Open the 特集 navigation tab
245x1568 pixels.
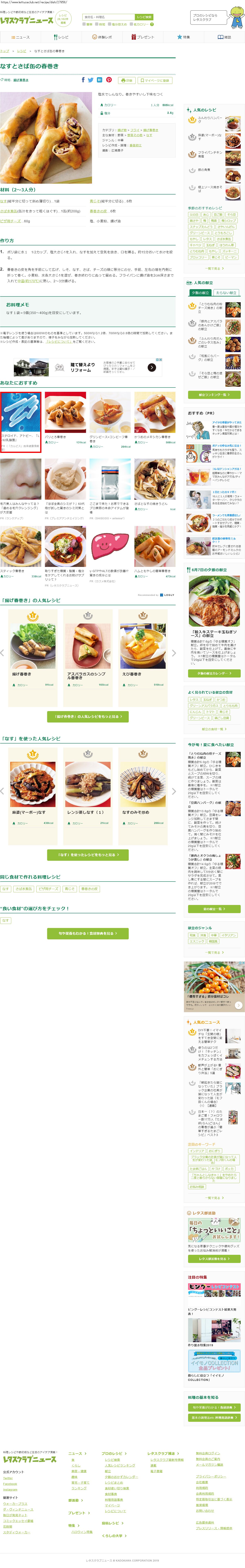pos(183,37)
